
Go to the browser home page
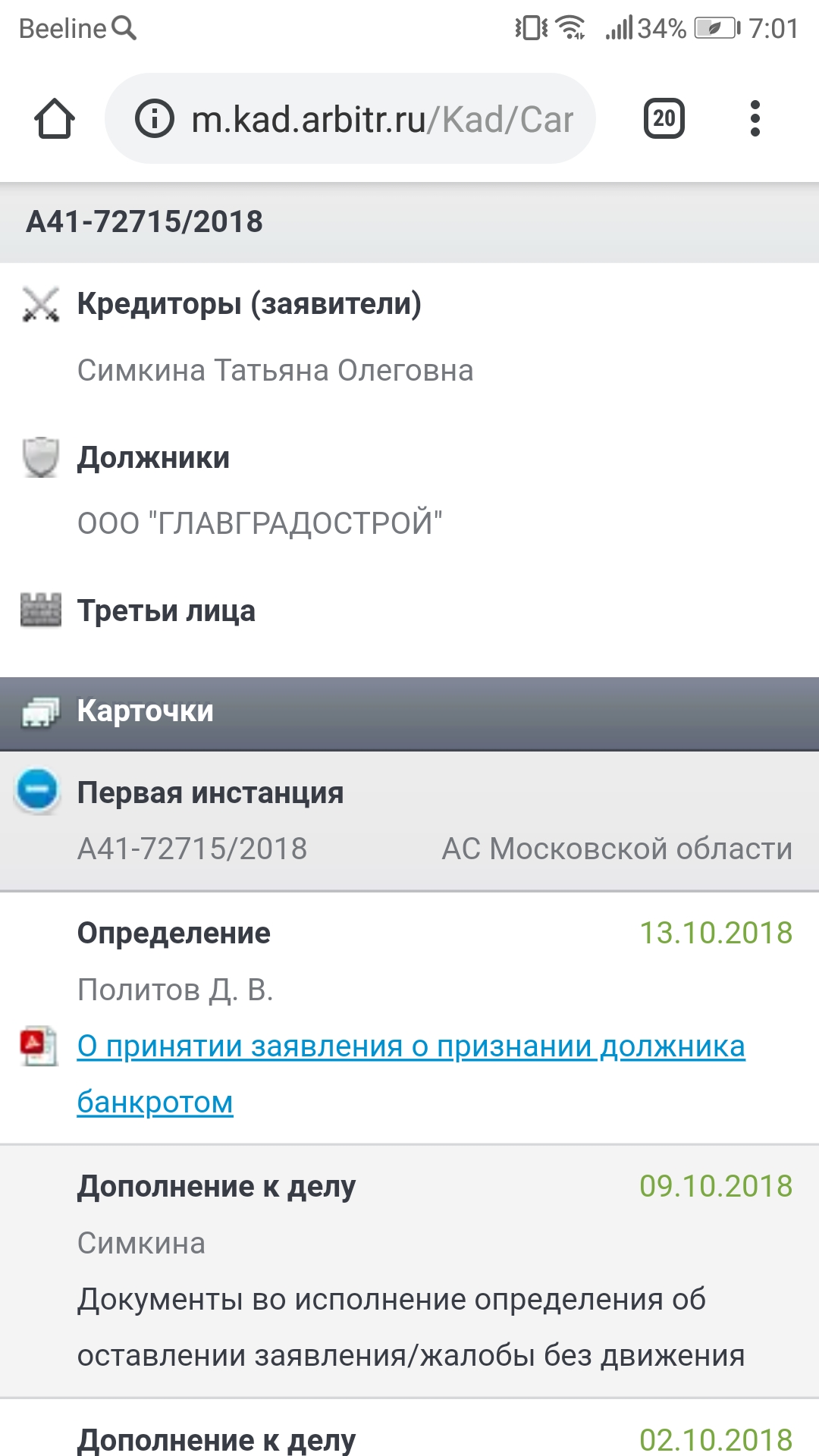(55, 119)
